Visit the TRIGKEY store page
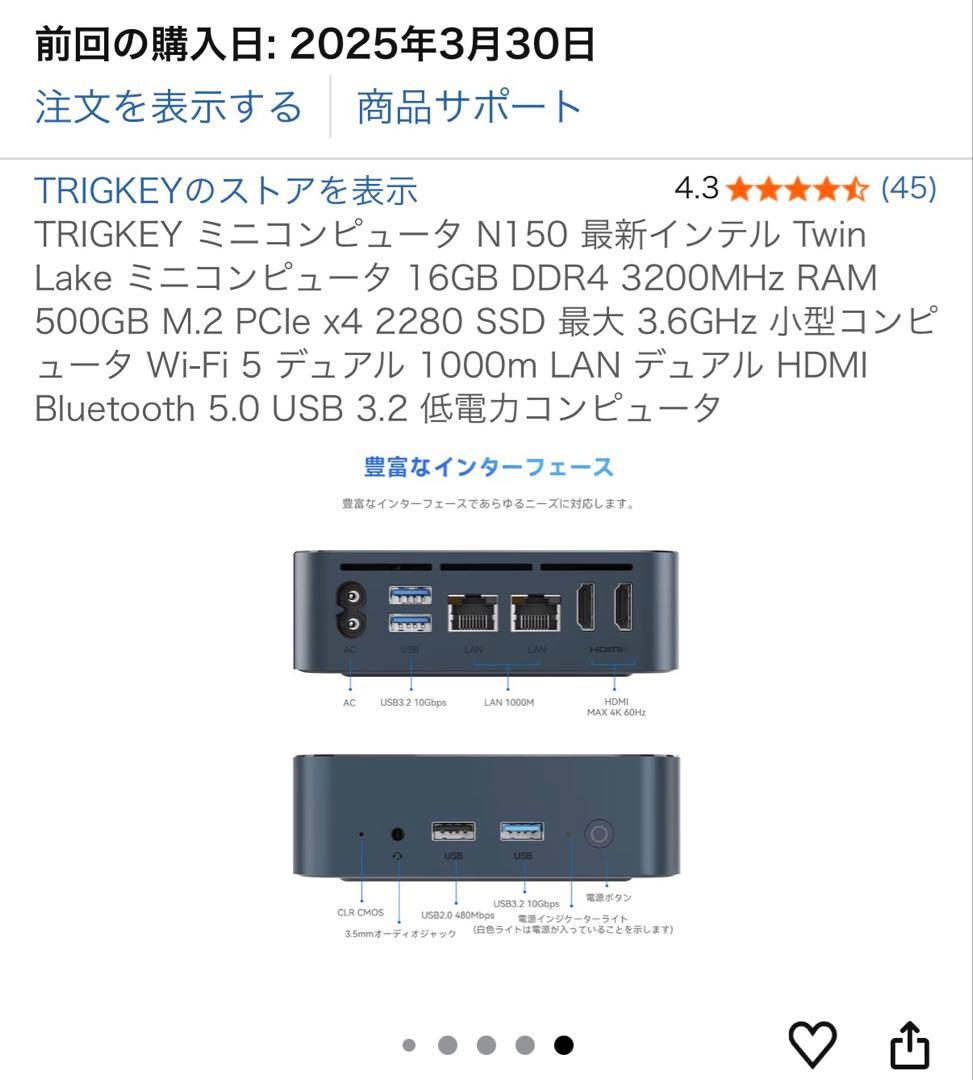Viewport: 973px width, 1080px height. click(228, 190)
